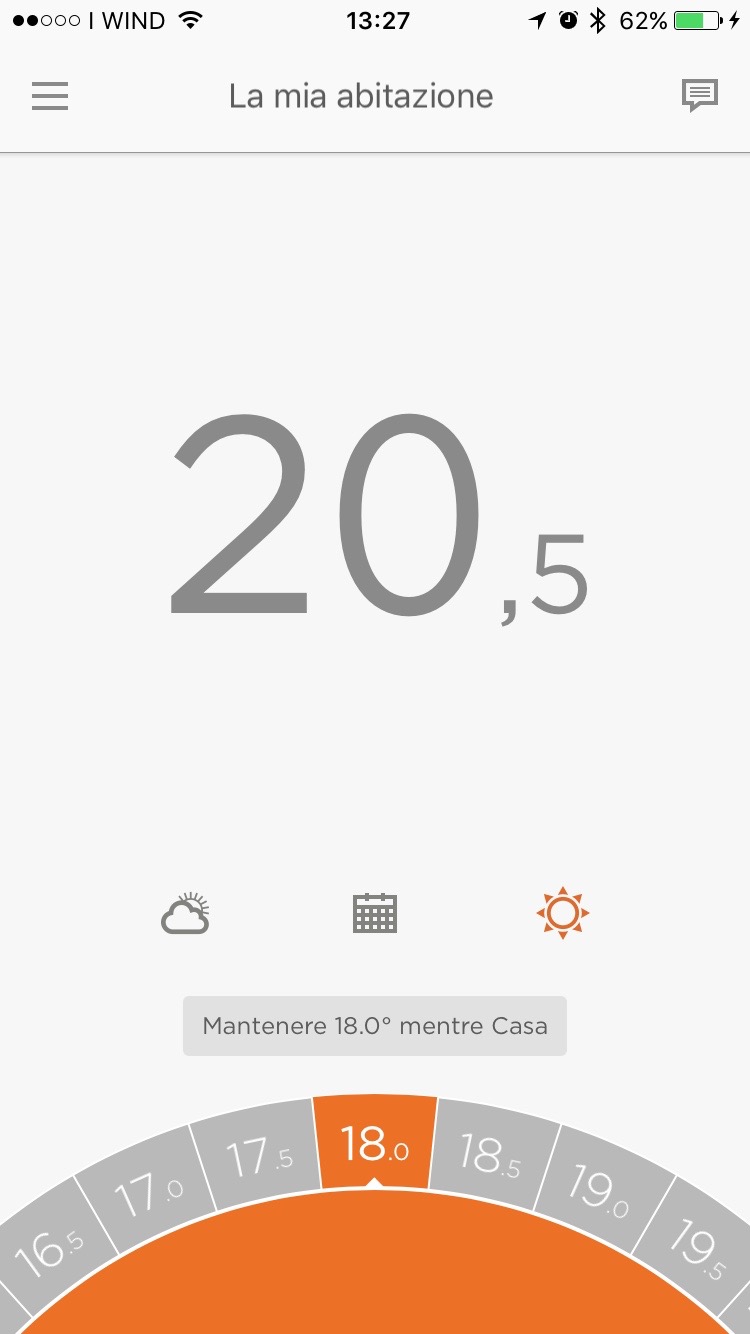Select 18.5 on the temperature dial
The height and width of the screenshot is (1334, 750).
(x=490, y=1156)
